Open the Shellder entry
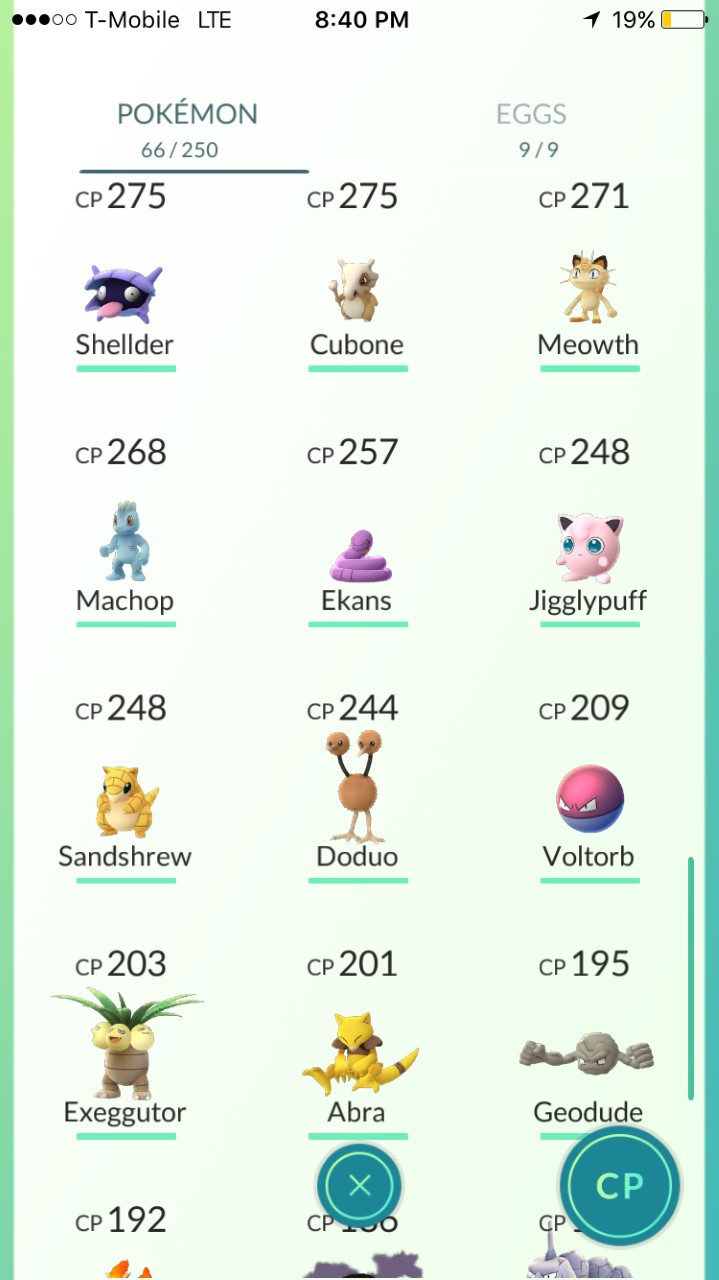Viewport: 719px width, 1280px height. click(125, 278)
